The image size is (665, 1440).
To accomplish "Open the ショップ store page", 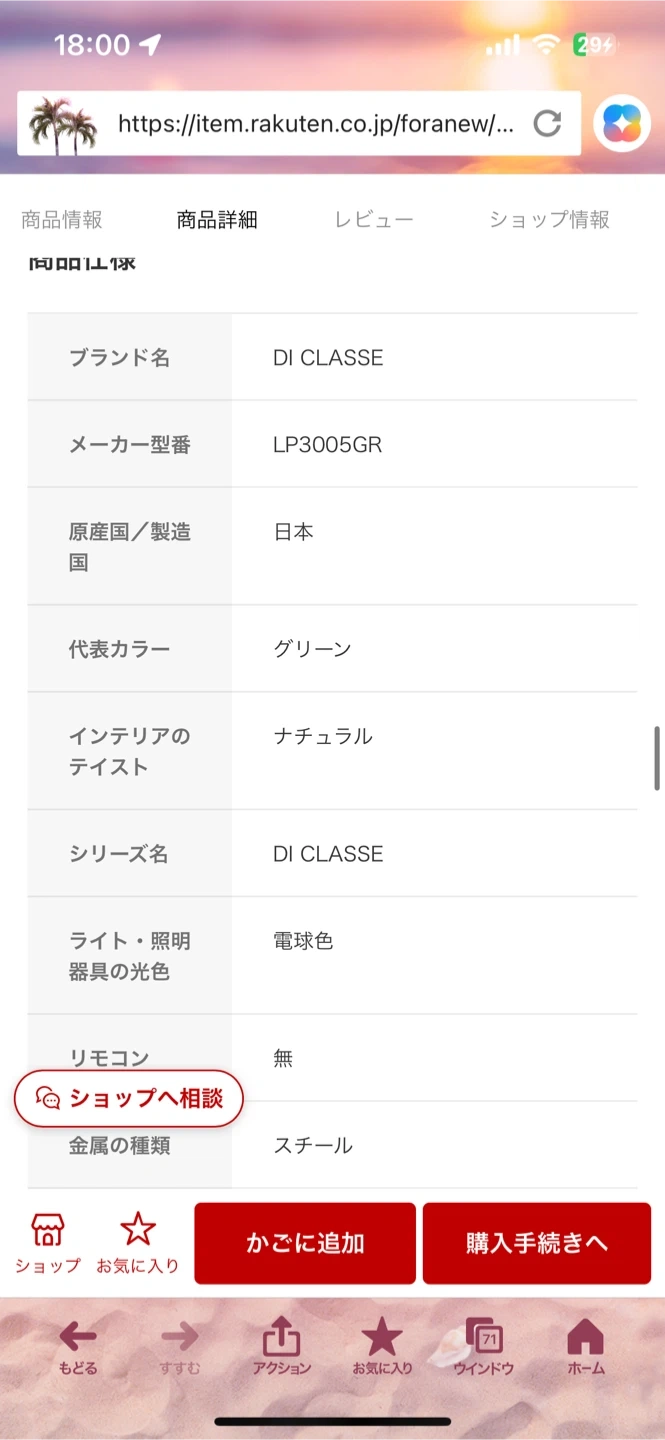I will coord(47,1243).
